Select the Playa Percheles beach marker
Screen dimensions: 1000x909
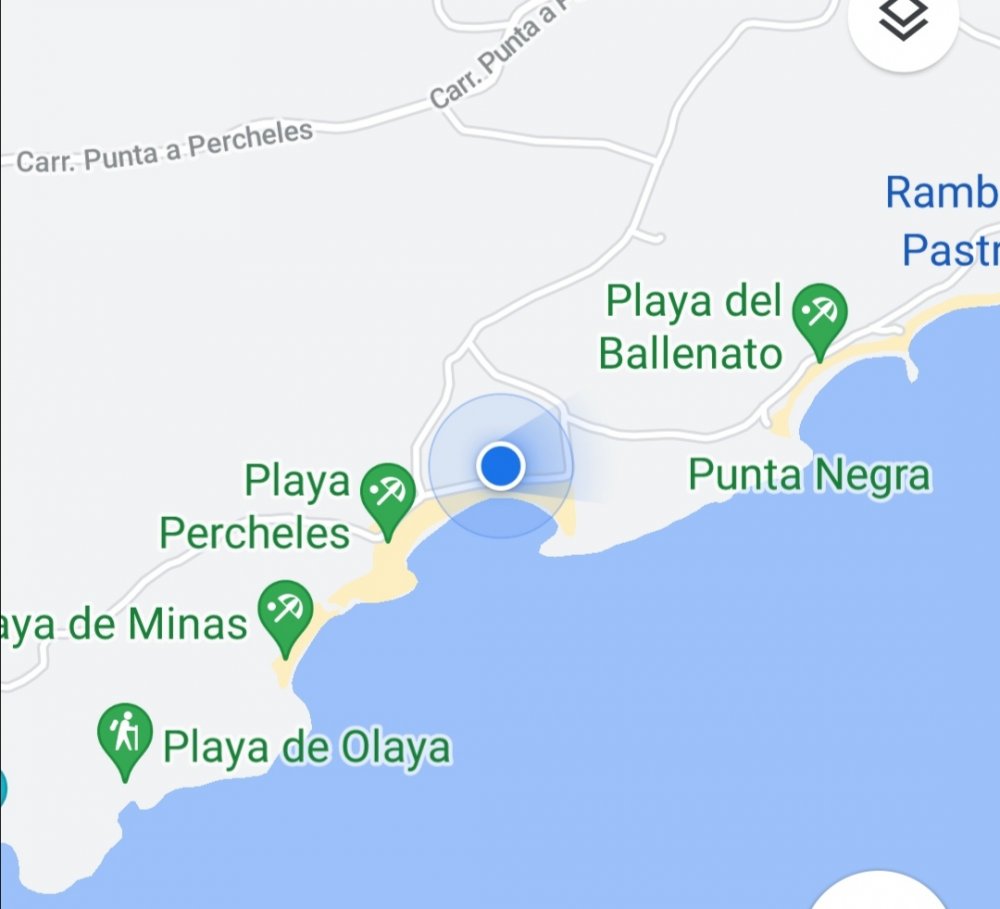[x=388, y=492]
